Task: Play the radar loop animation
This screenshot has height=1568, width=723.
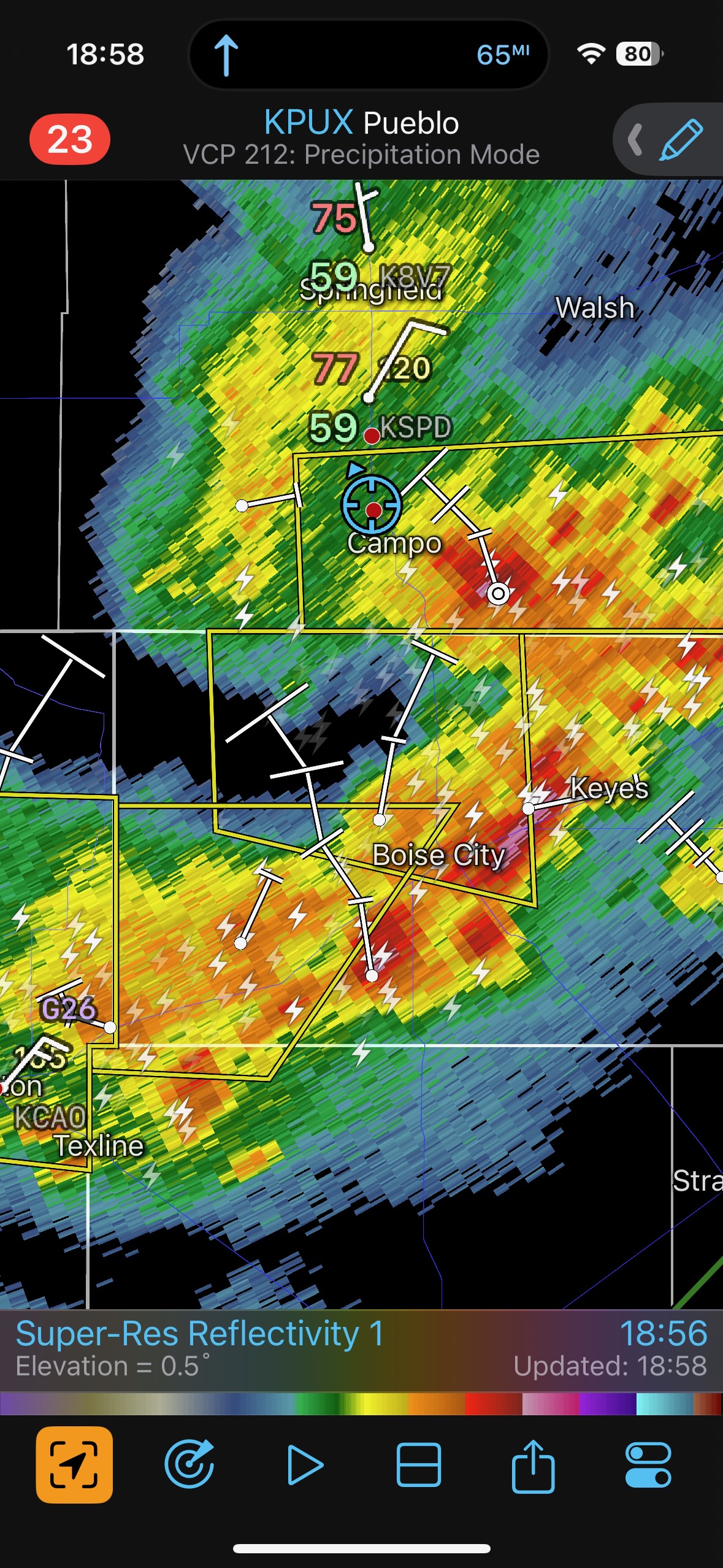Action: 304,1465
